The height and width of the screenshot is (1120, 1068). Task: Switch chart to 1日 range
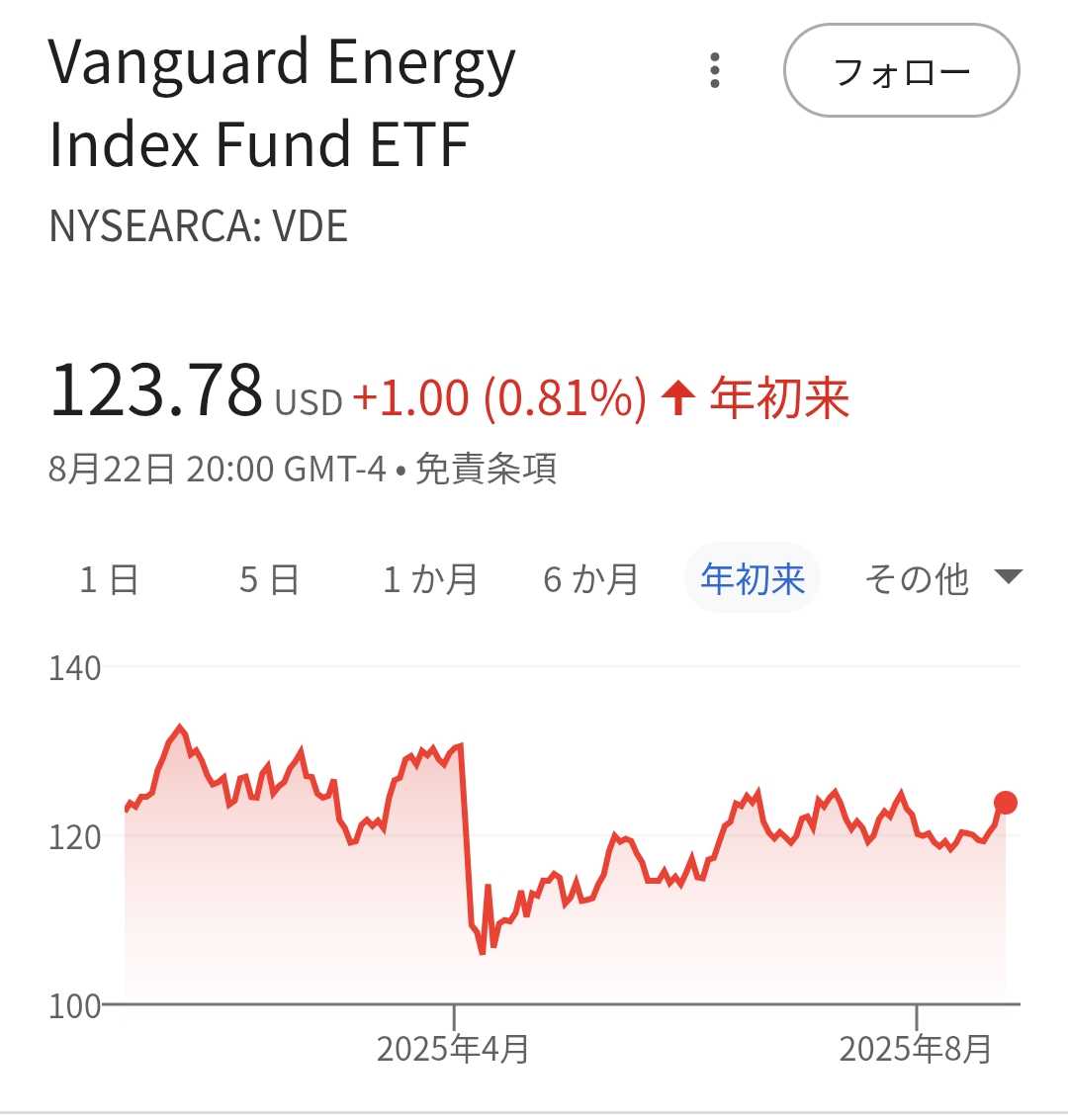tap(109, 579)
